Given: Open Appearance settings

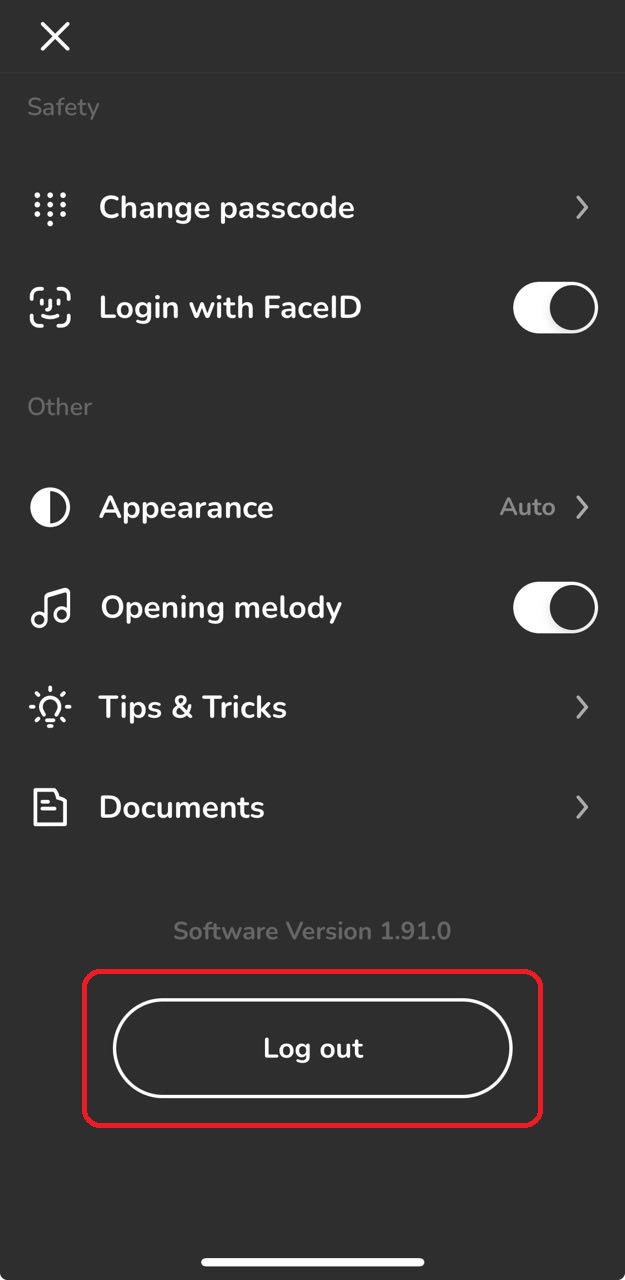Looking at the screenshot, I should tap(312, 507).
